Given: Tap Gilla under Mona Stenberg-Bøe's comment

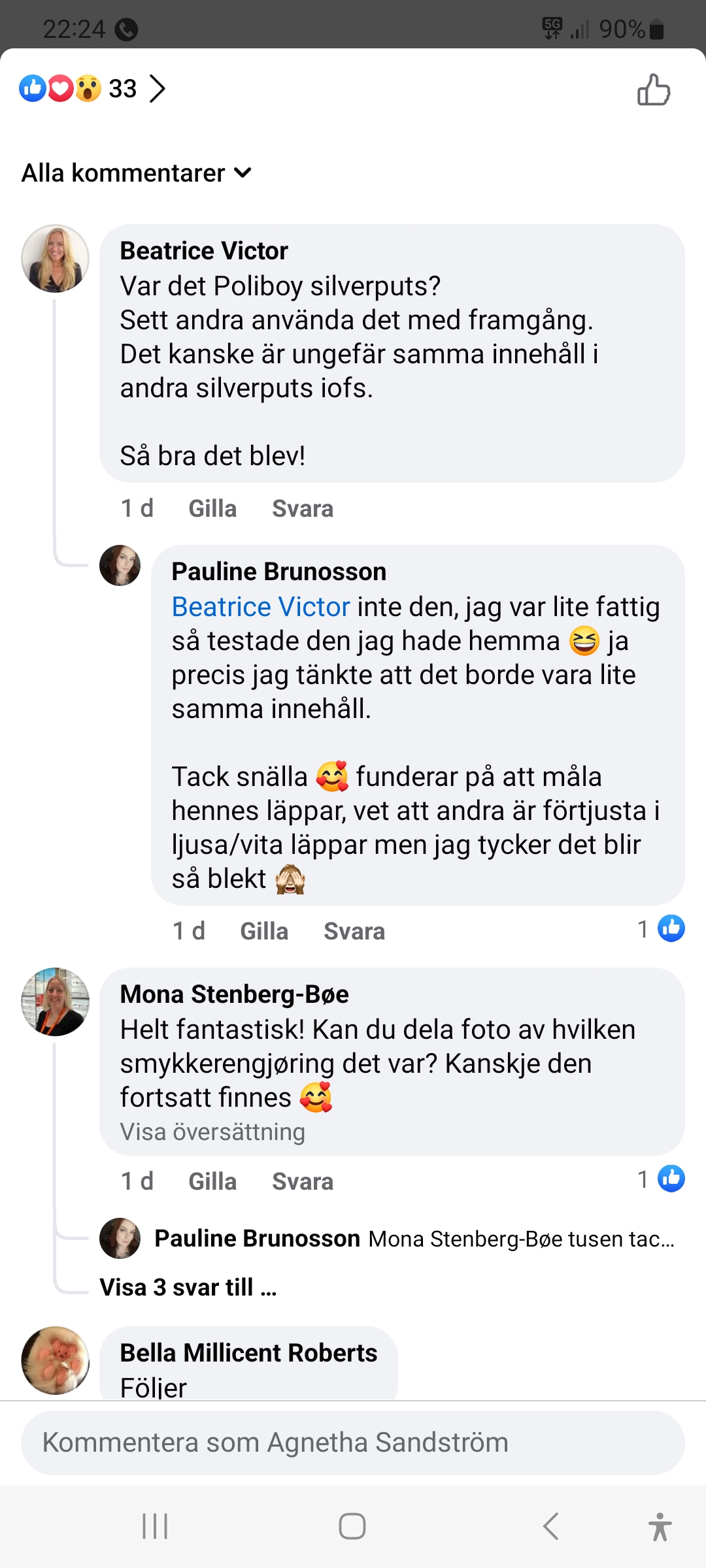Looking at the screenshot, I should (x=212, y=1182).
